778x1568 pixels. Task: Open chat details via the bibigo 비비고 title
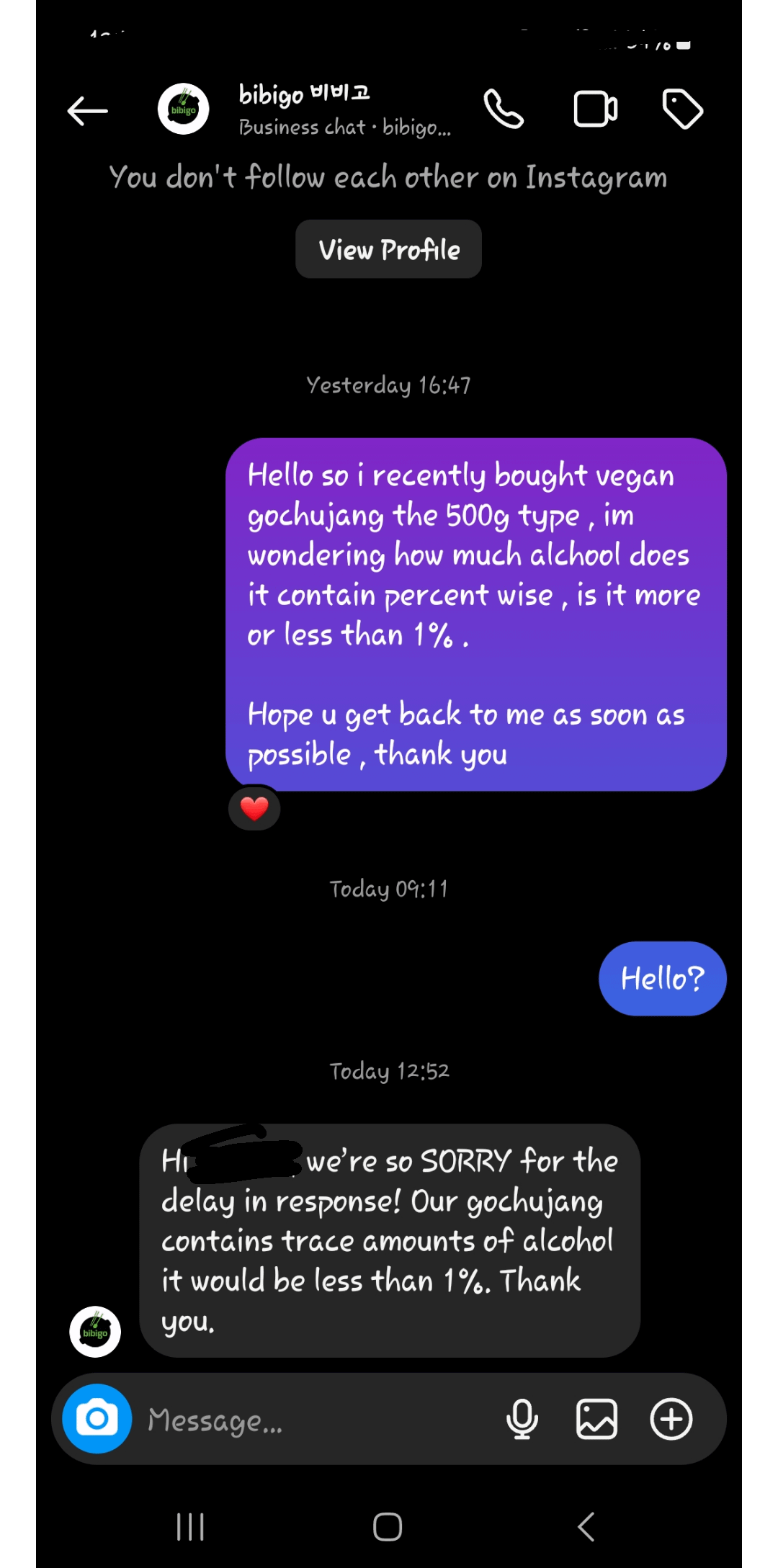pyautogui.click(x=304, y=94)
